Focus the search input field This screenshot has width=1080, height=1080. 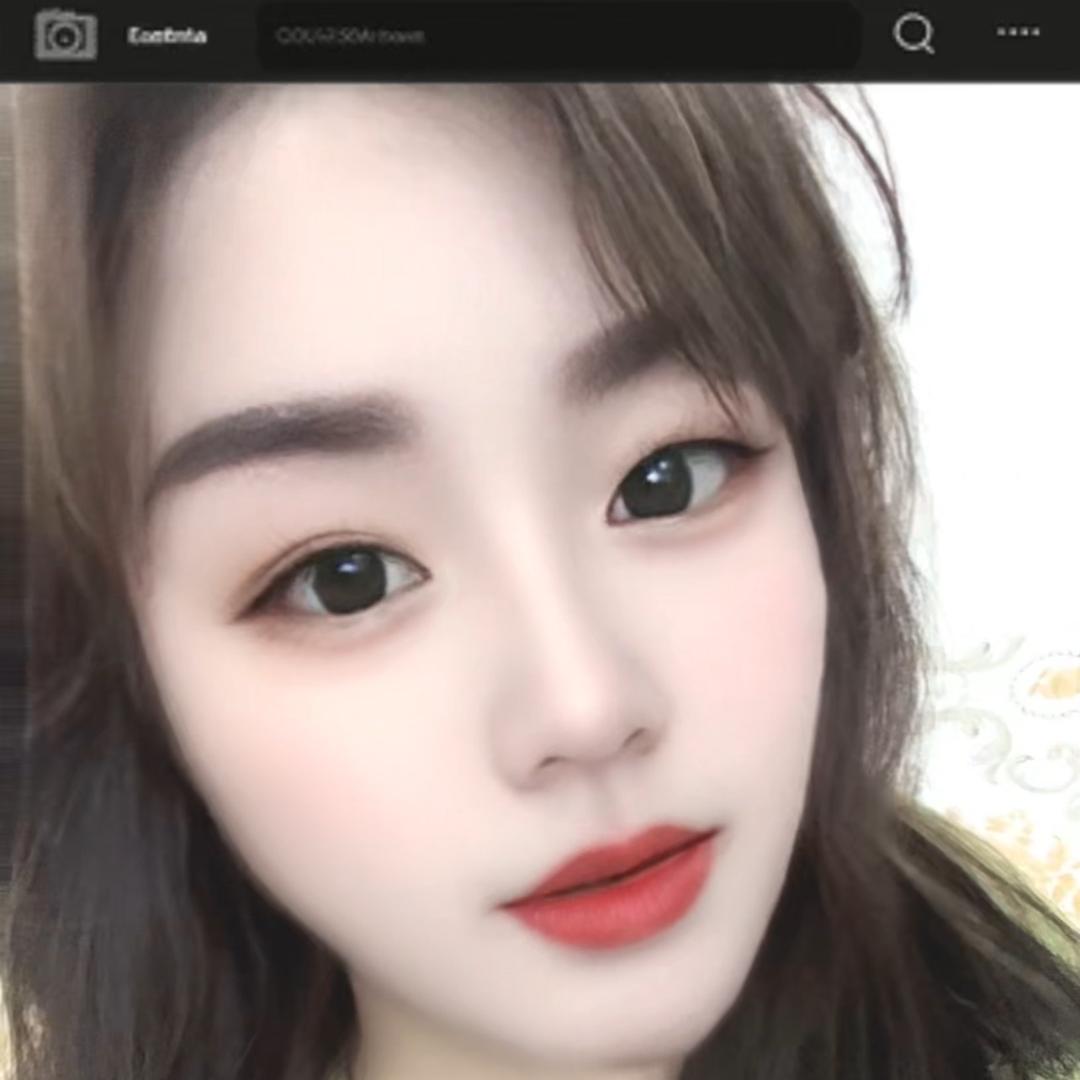(x=558, y=37)
